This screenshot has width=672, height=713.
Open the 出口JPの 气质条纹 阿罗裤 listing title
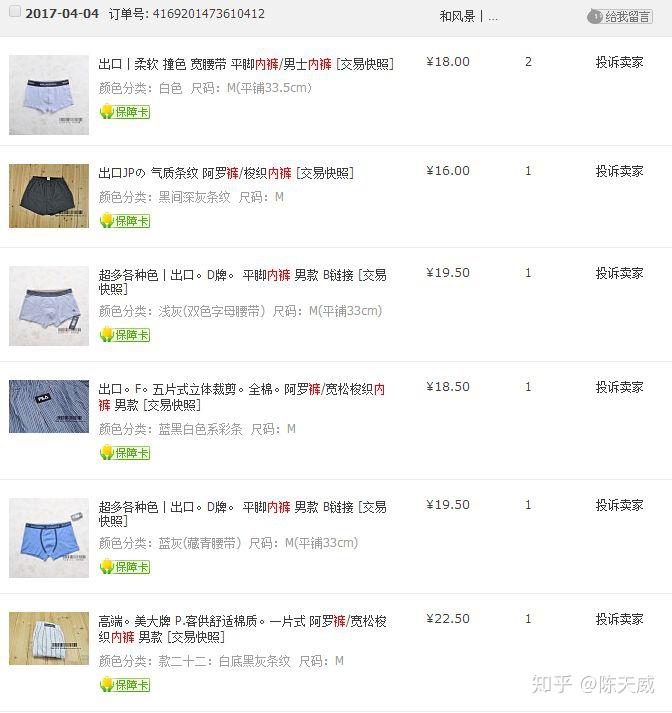click(226, 173)
